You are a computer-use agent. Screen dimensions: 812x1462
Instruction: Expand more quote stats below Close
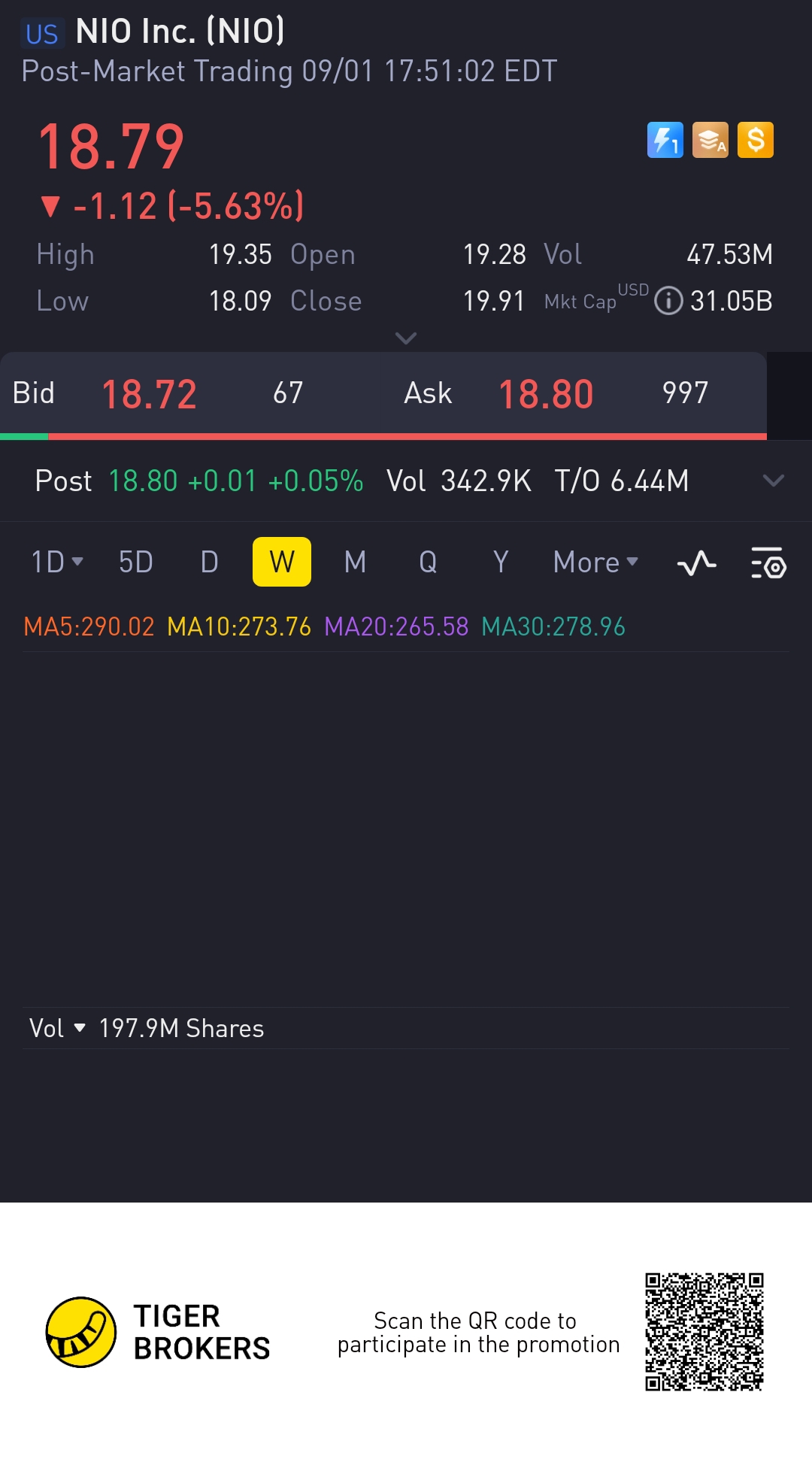coord(406,338)
